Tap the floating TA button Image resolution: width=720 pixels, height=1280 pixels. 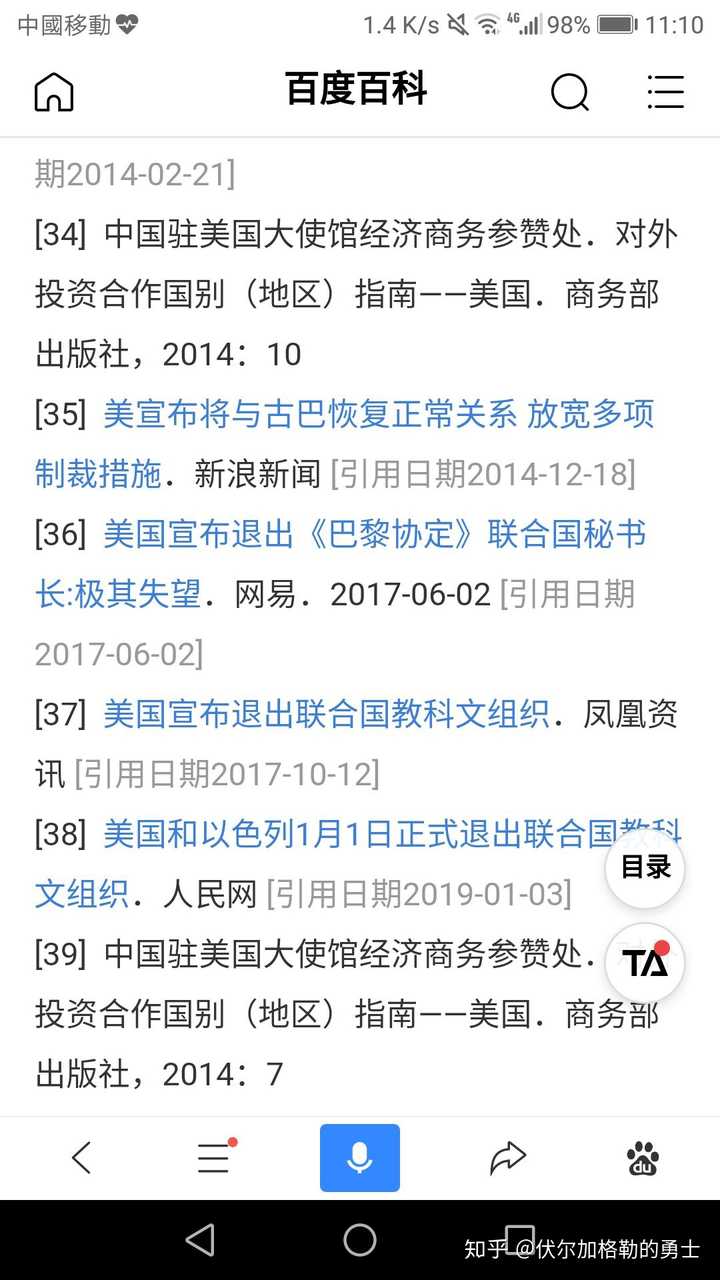click(x=645, y=963)
